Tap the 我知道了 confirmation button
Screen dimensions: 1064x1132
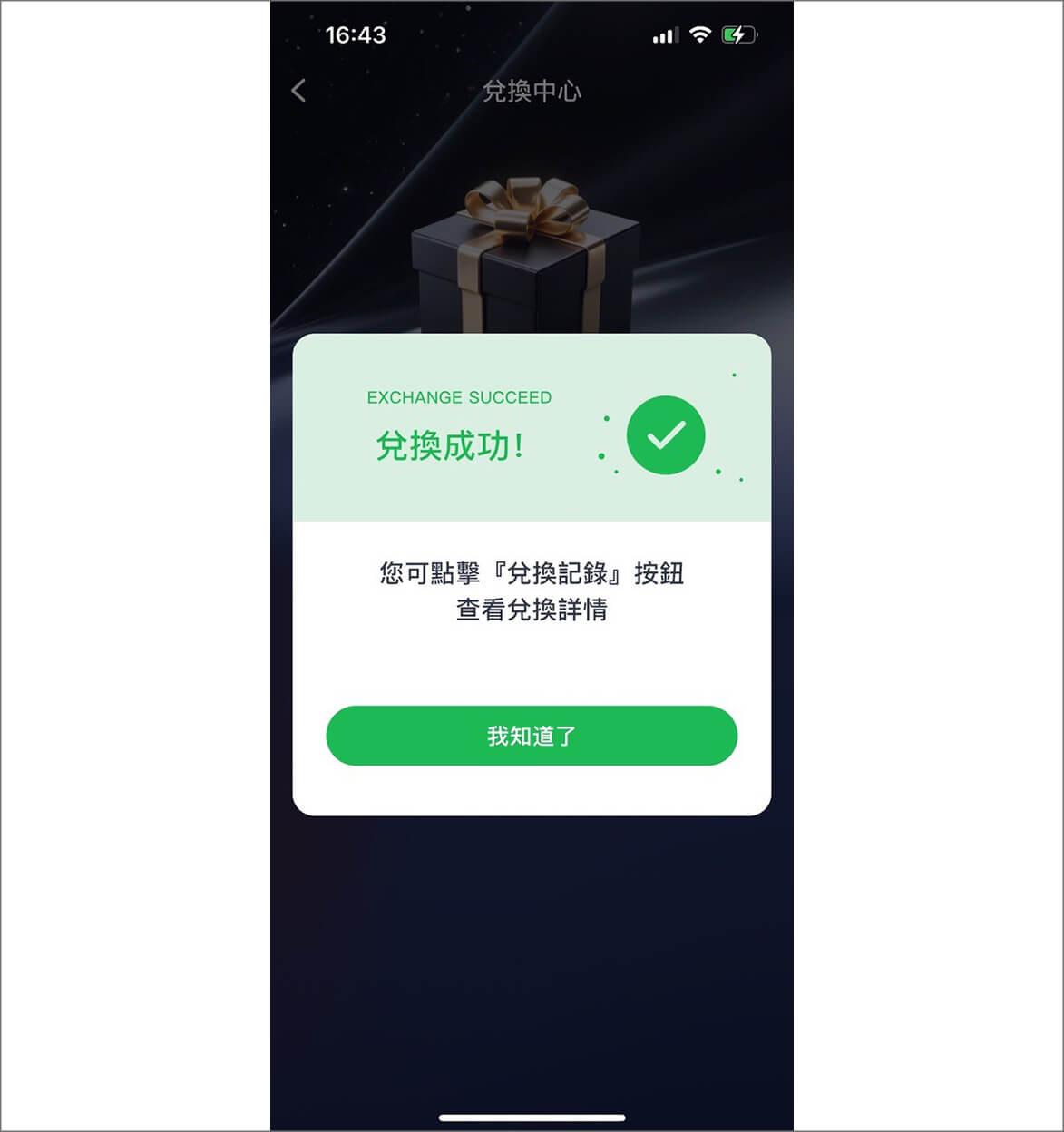tap(531, 736)
